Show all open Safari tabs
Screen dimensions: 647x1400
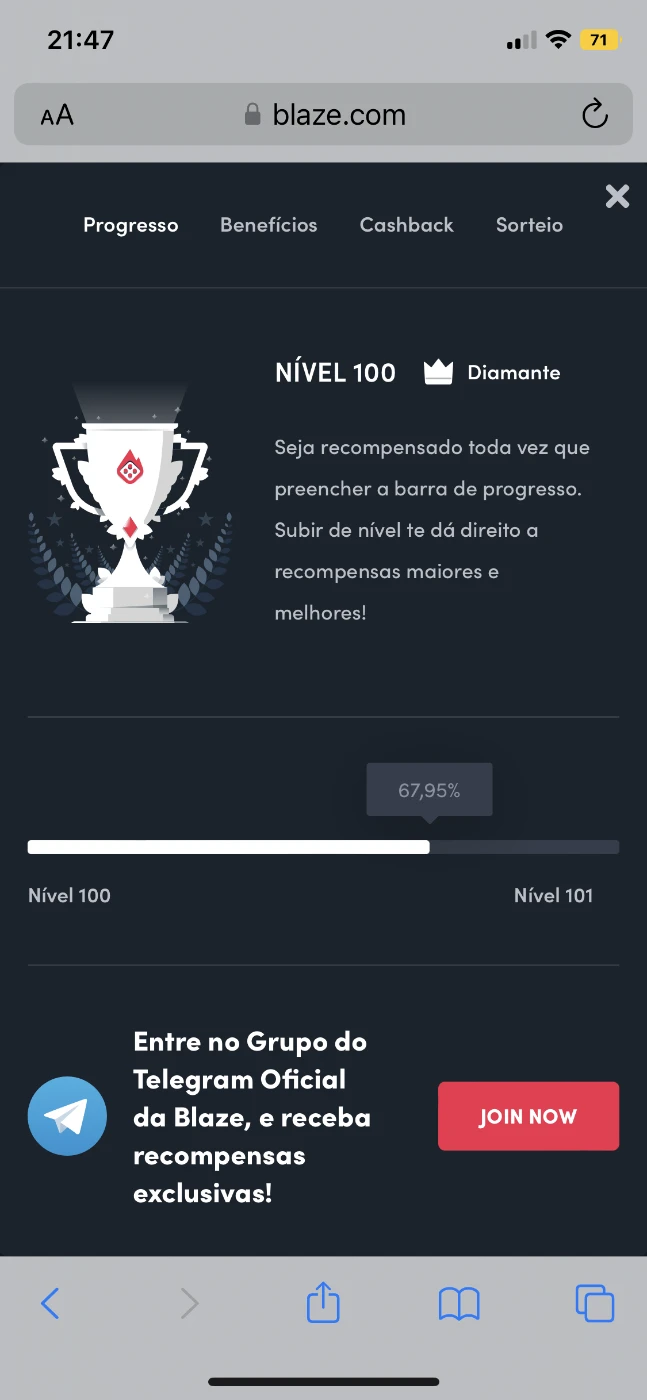[595, 1303]
